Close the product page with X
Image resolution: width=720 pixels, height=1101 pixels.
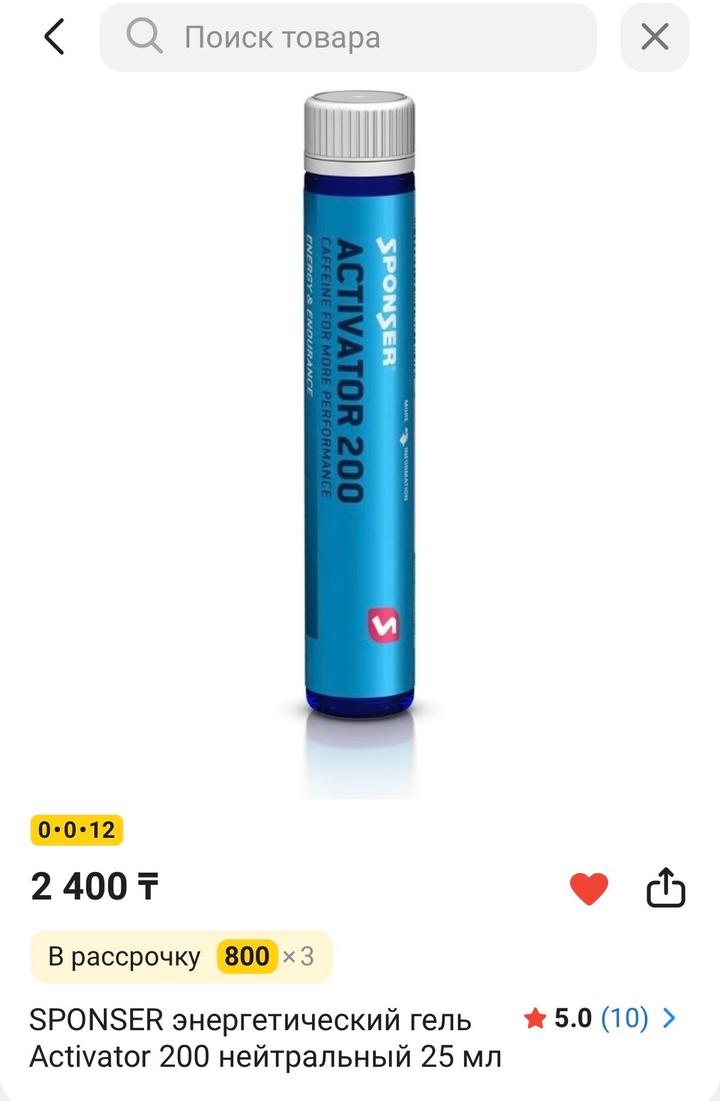click(655, 38)
